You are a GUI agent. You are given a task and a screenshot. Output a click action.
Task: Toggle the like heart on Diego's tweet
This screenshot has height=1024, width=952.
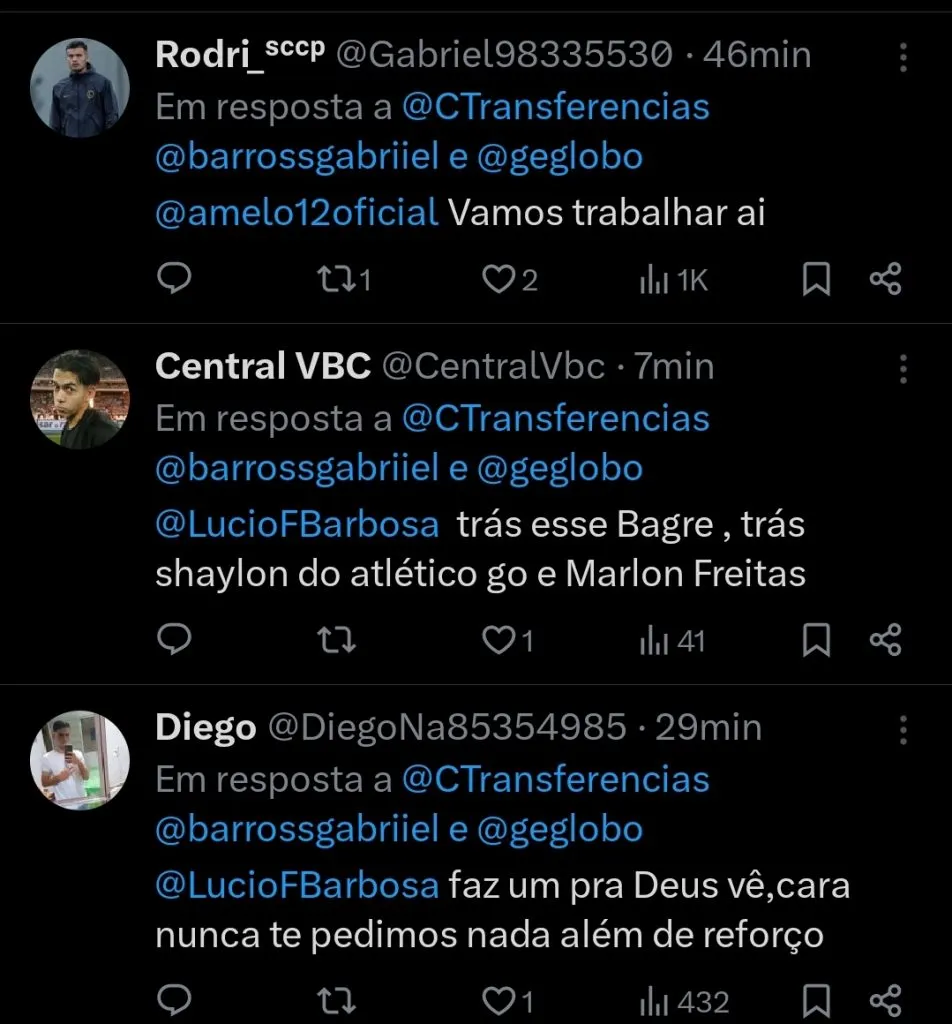pos(498,998)
